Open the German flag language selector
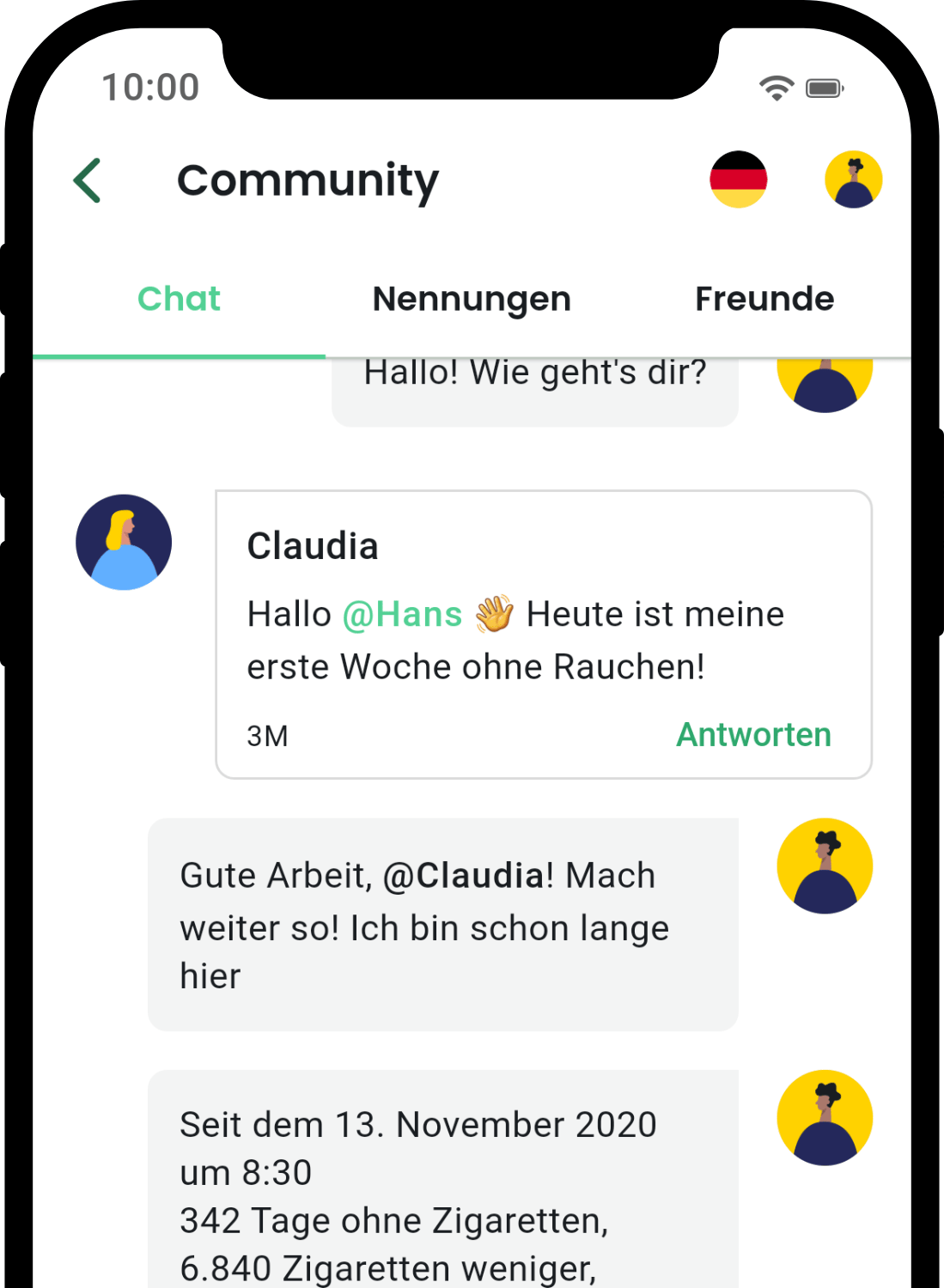Screen dimensions: 944x1288 point(738,179)
